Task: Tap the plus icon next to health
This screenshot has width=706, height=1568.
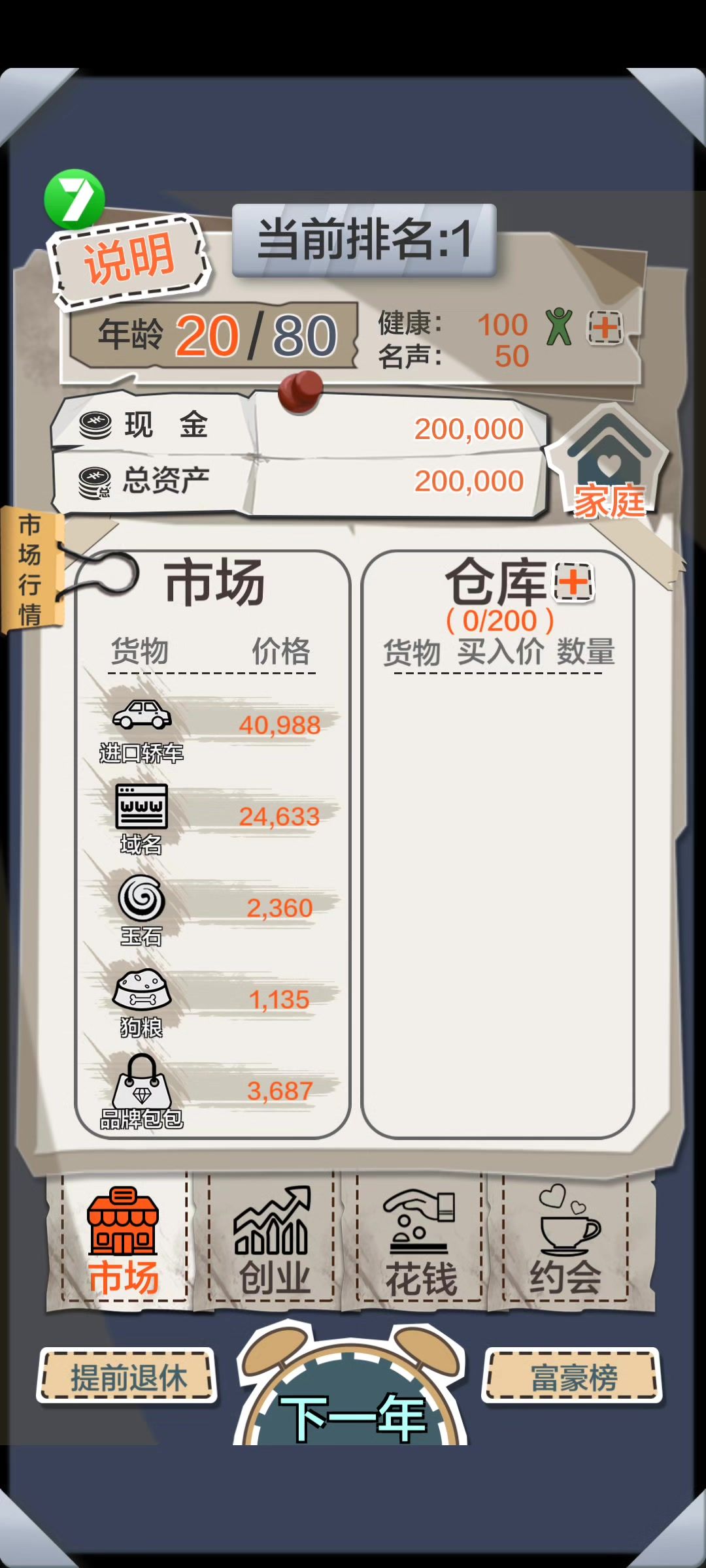Action: tap(605, 327)
